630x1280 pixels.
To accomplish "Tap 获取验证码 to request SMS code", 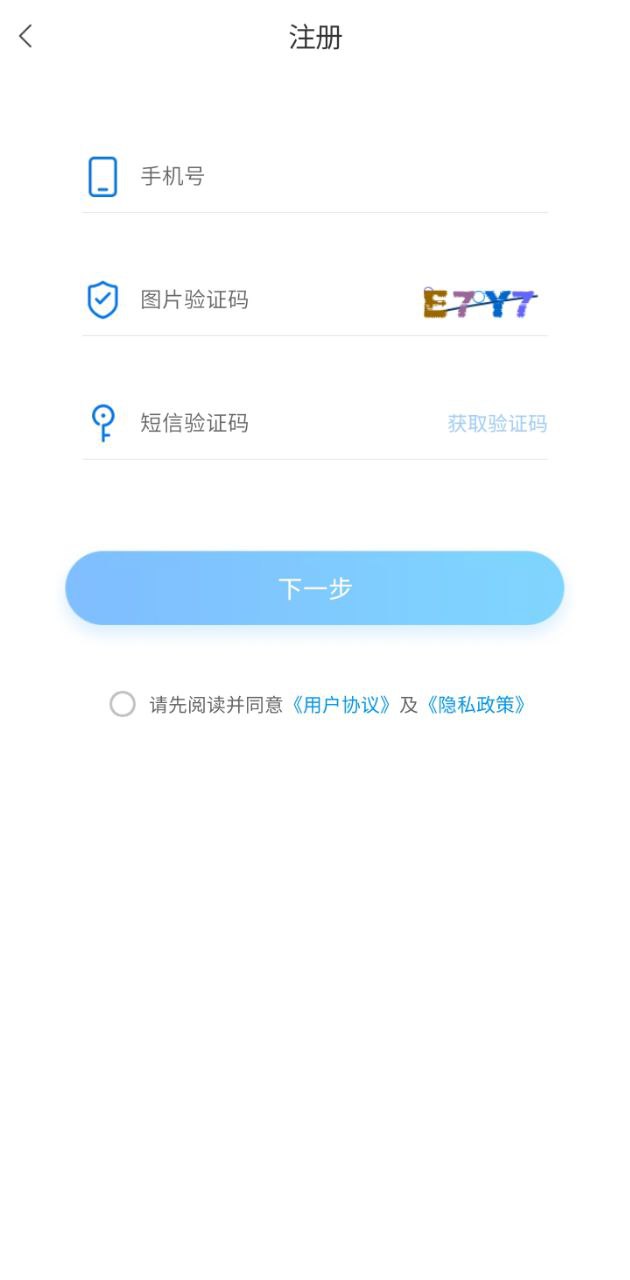I will click(497, 423).
